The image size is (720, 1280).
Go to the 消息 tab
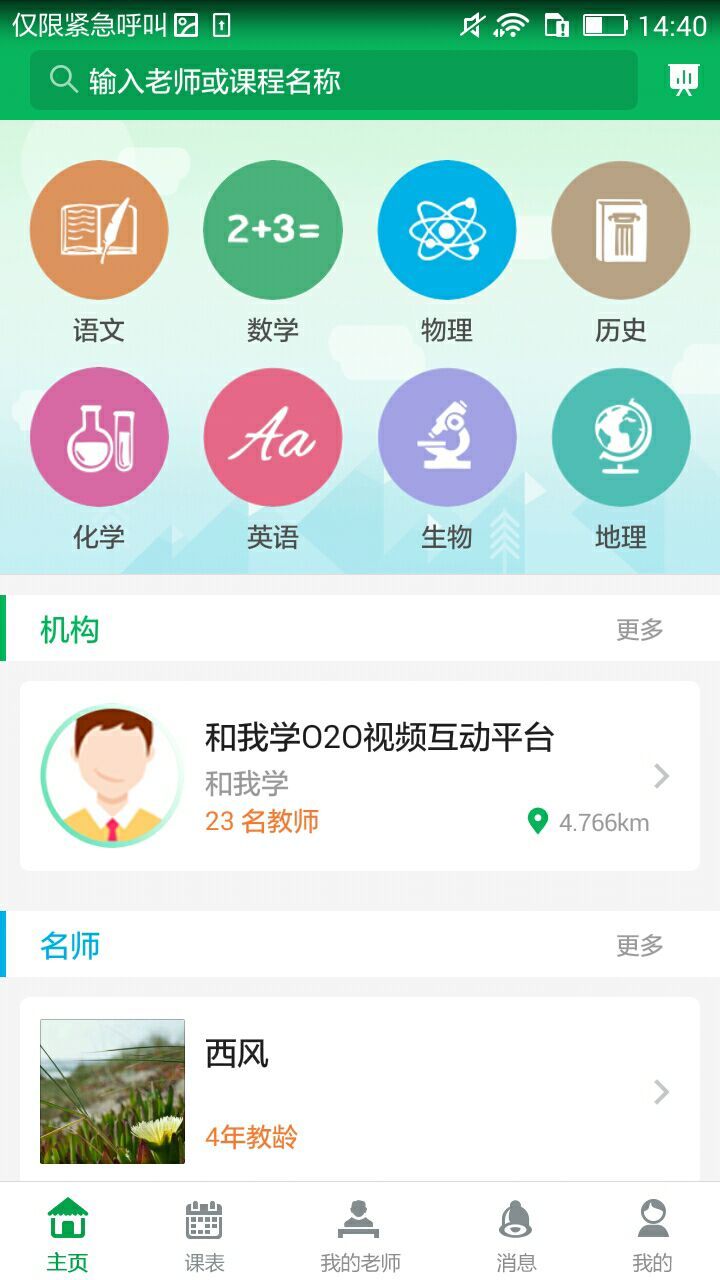pos(516,1234)
